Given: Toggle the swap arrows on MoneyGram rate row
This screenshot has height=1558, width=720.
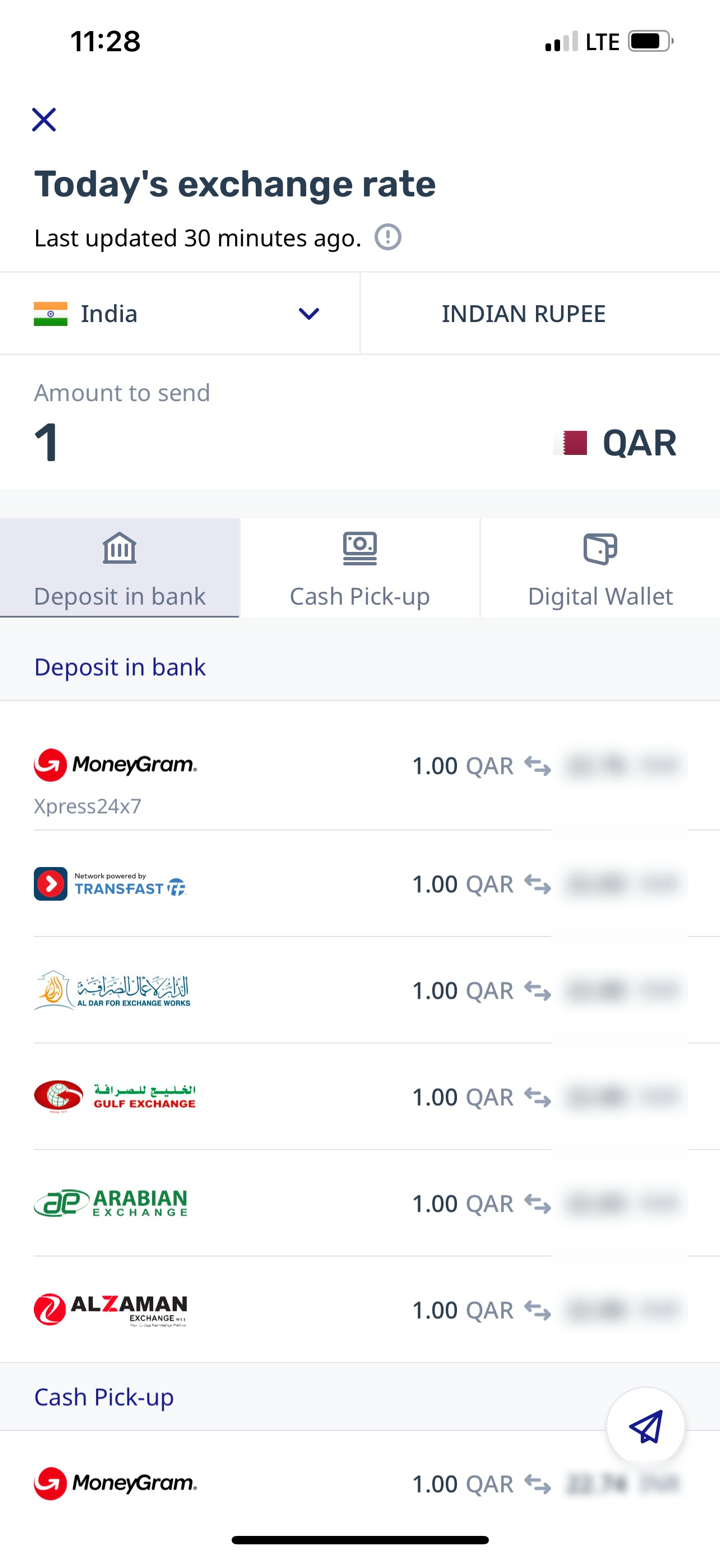Looking at the screenshot, I should 537,765.
